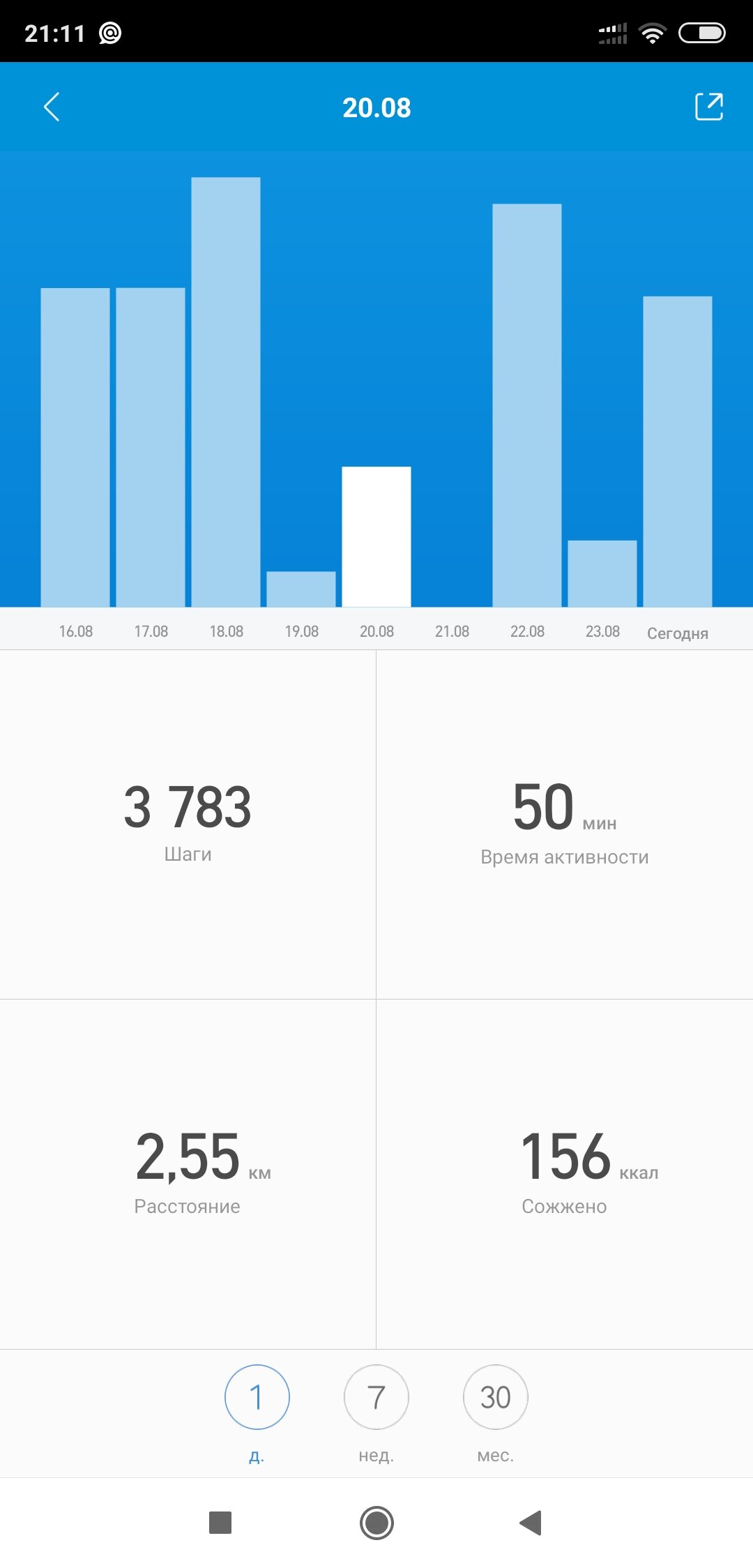
Task: Go back using the top-left arrow
Action: (x=52, y=107)
